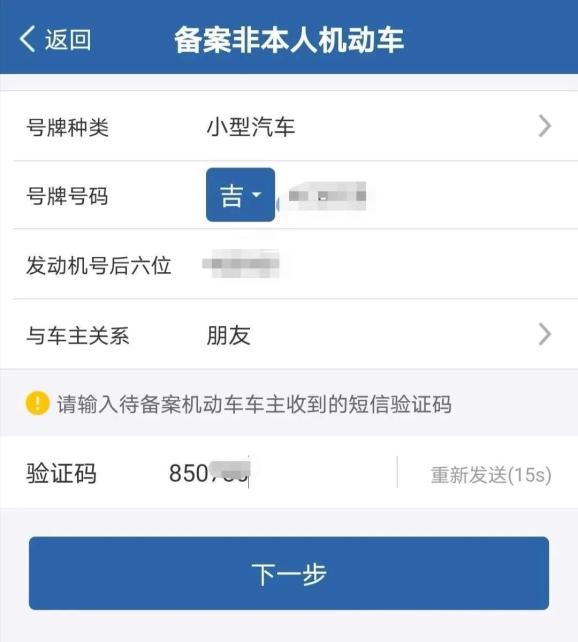Image resolution: width=578 pixels, height=642 pixels.
Task: Expand the 吉 province prefix dropdown
Action: (x=240, y=195)
